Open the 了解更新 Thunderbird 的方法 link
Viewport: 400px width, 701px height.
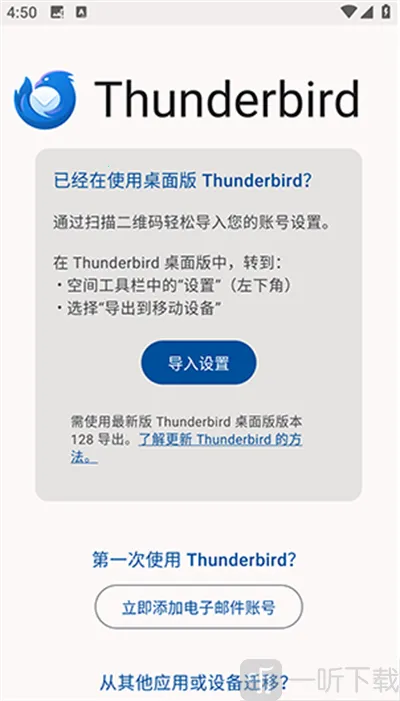[186, 448]
